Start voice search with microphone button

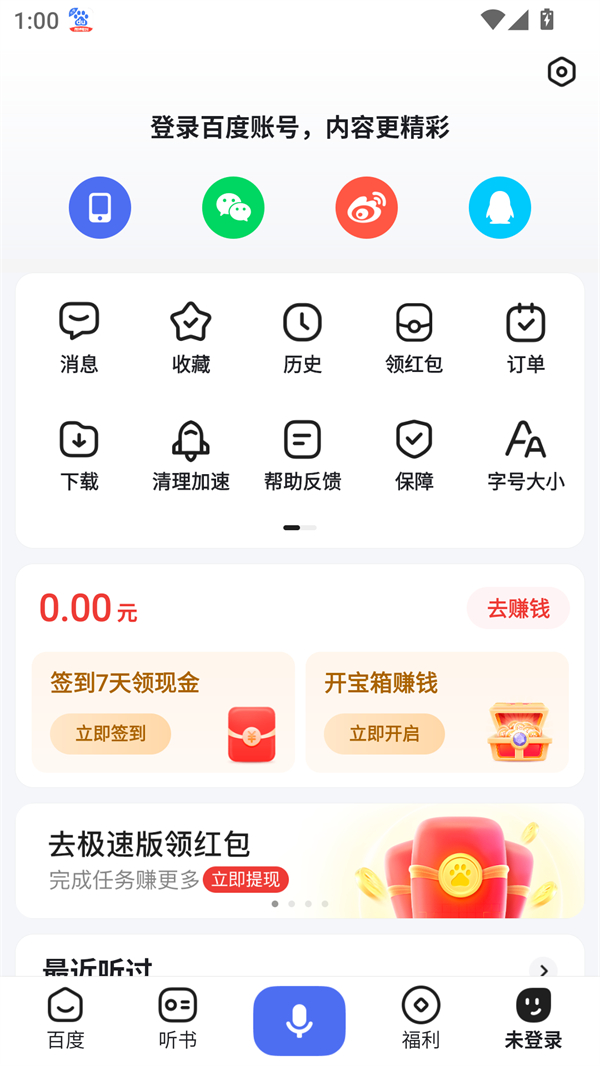tap(299, 1021)
